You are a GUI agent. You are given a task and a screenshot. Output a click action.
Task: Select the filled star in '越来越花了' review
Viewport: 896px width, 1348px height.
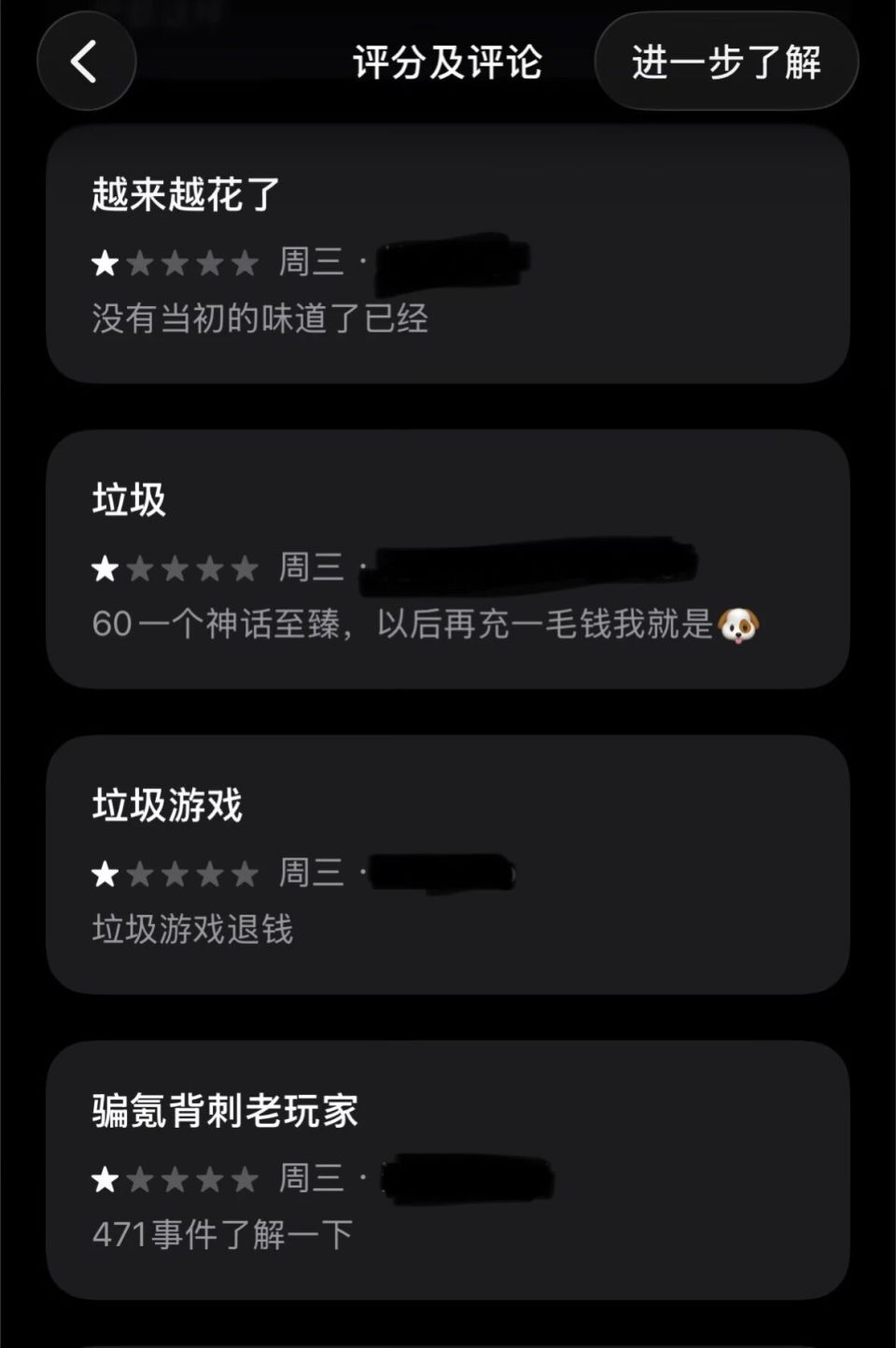(105, 264)
